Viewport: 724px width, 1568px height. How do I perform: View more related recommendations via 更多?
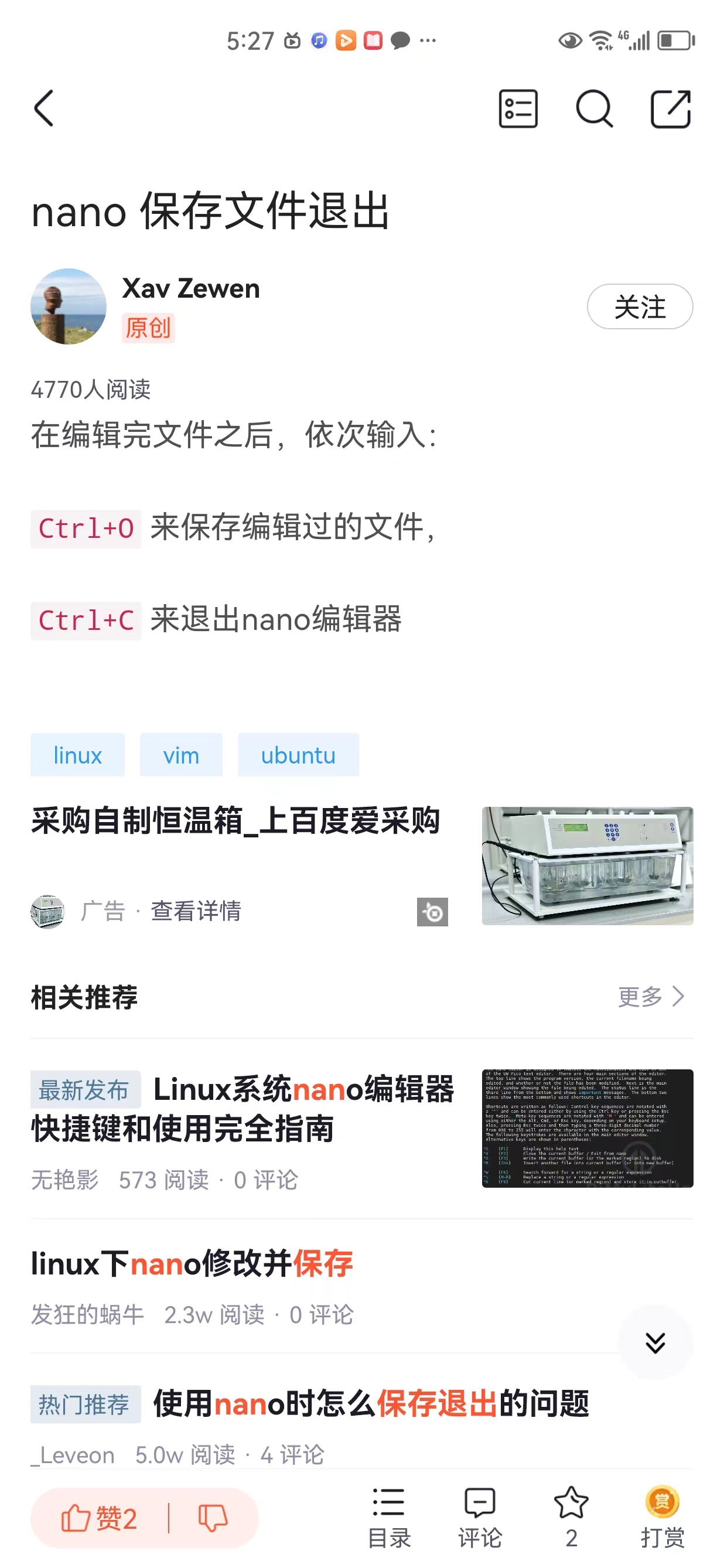[651, 997]
